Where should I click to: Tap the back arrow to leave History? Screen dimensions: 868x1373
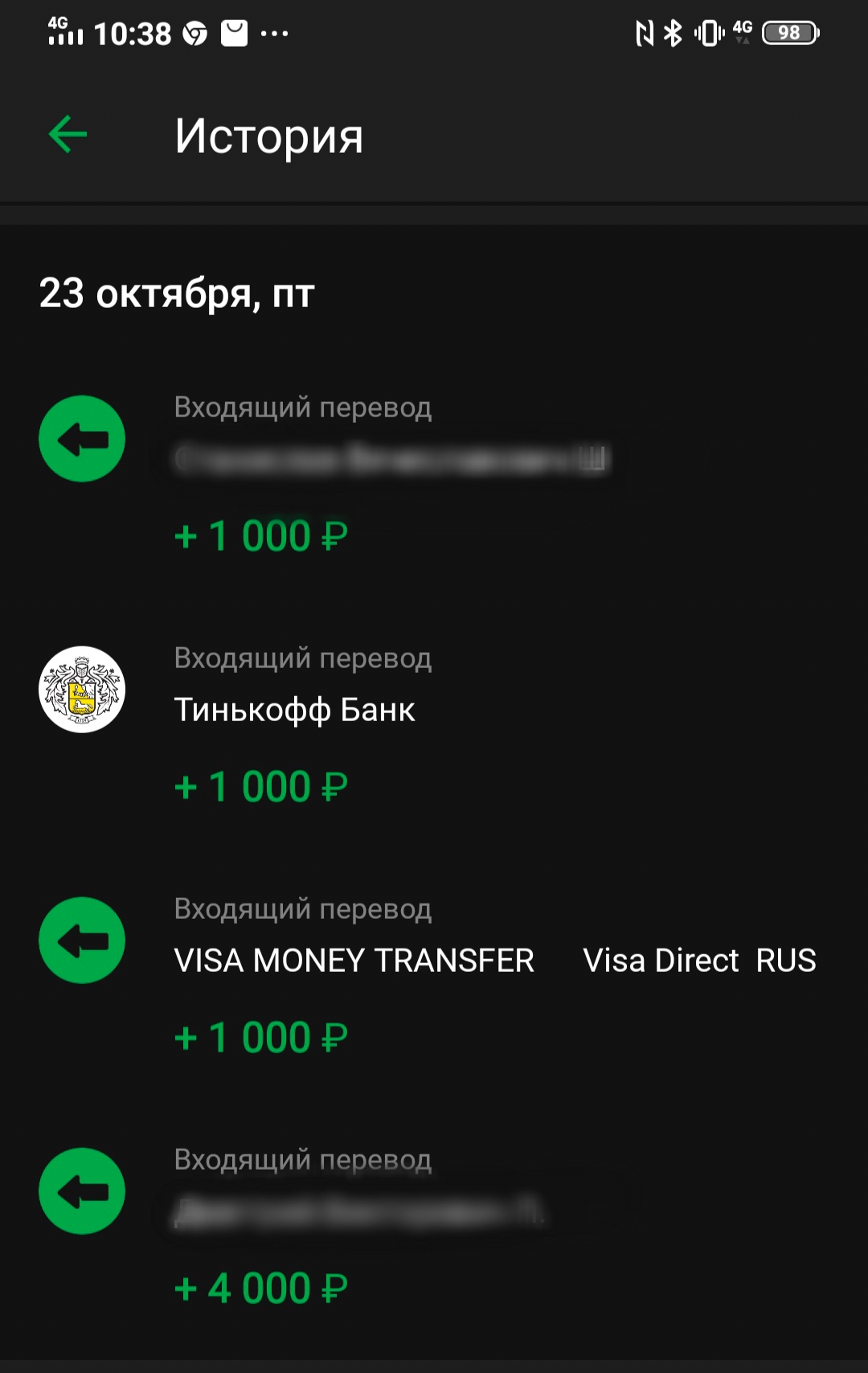click(68, 135)
